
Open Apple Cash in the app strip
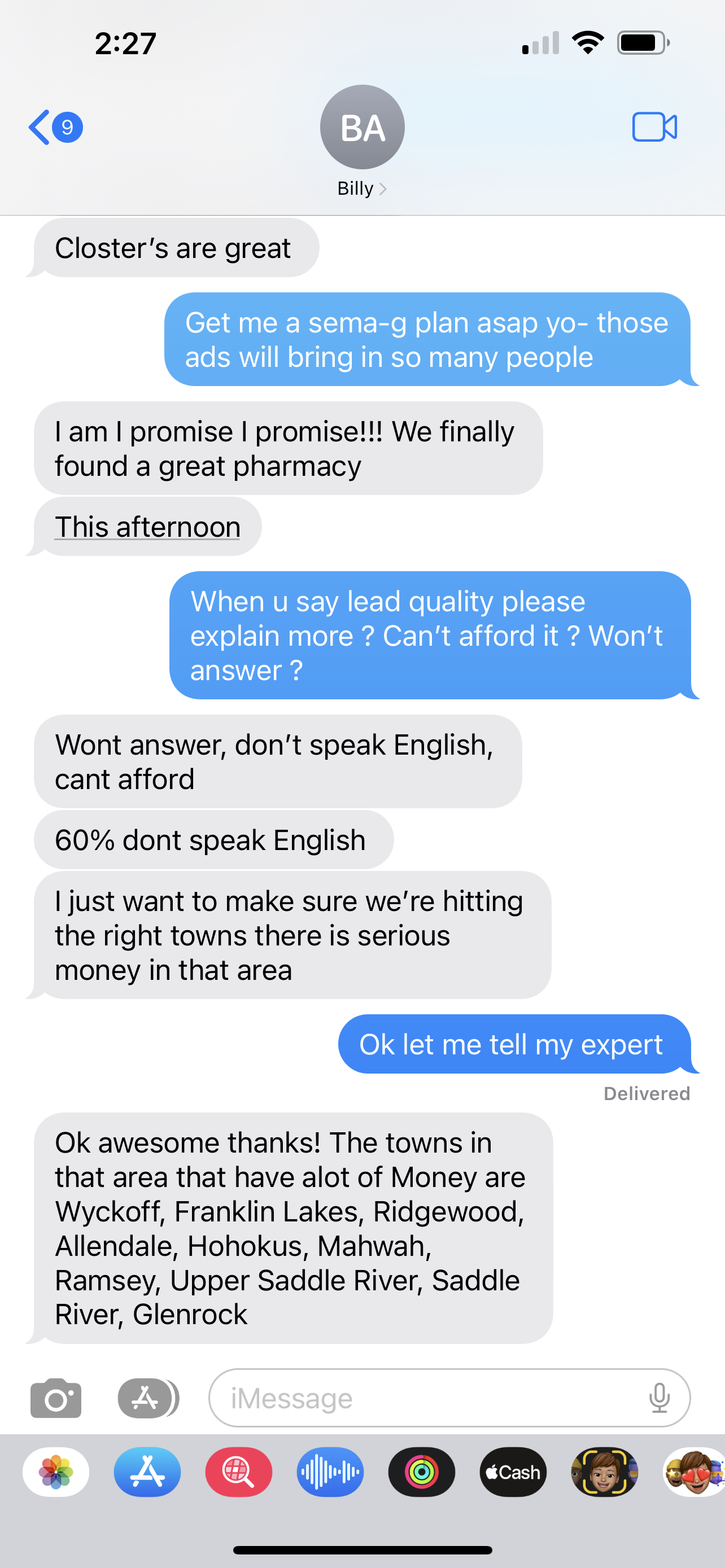tap(513, 1472)
